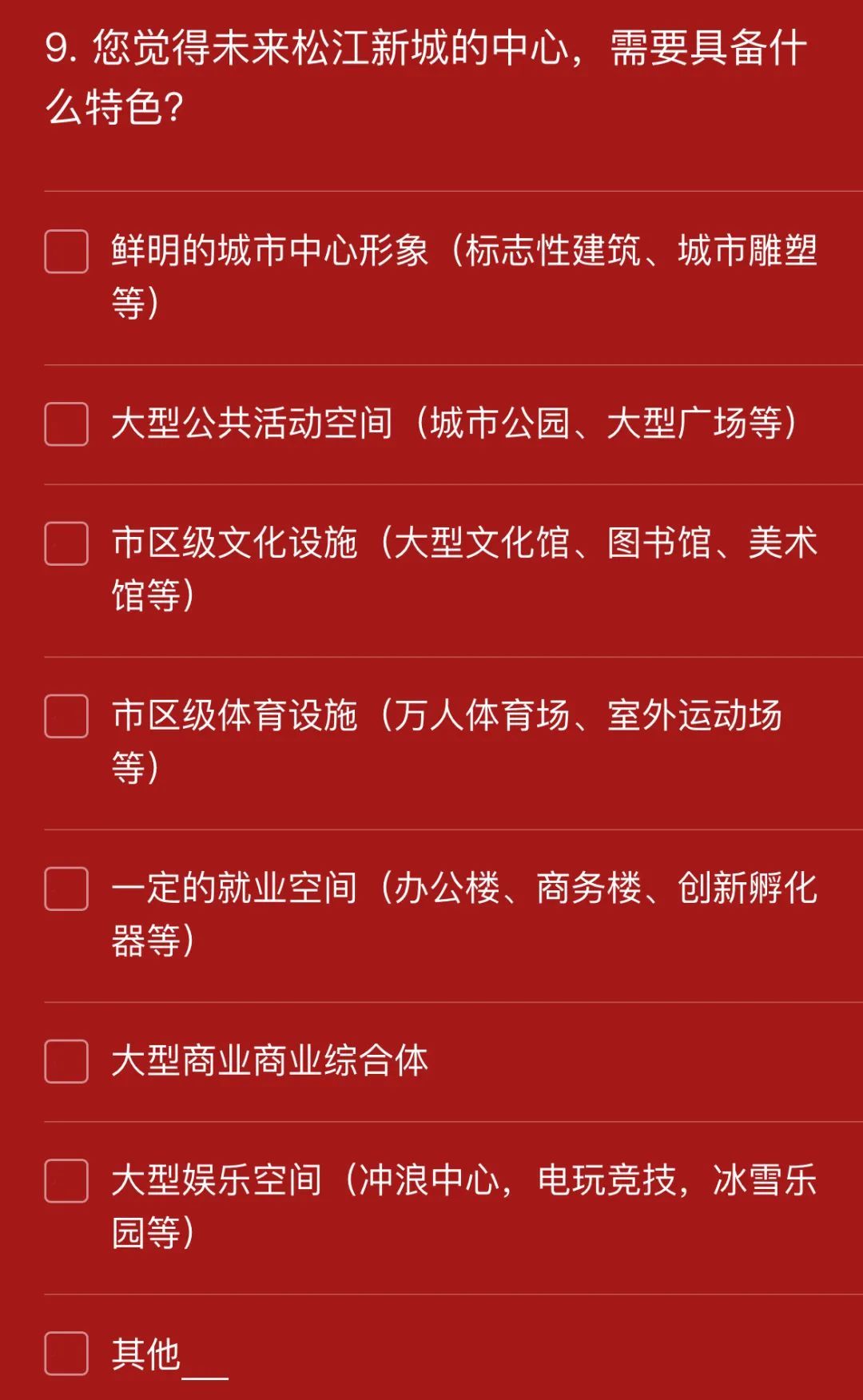Mark the 一定的就业空间 option
Screen dimensions: 863x1400
tap(66, 889)
